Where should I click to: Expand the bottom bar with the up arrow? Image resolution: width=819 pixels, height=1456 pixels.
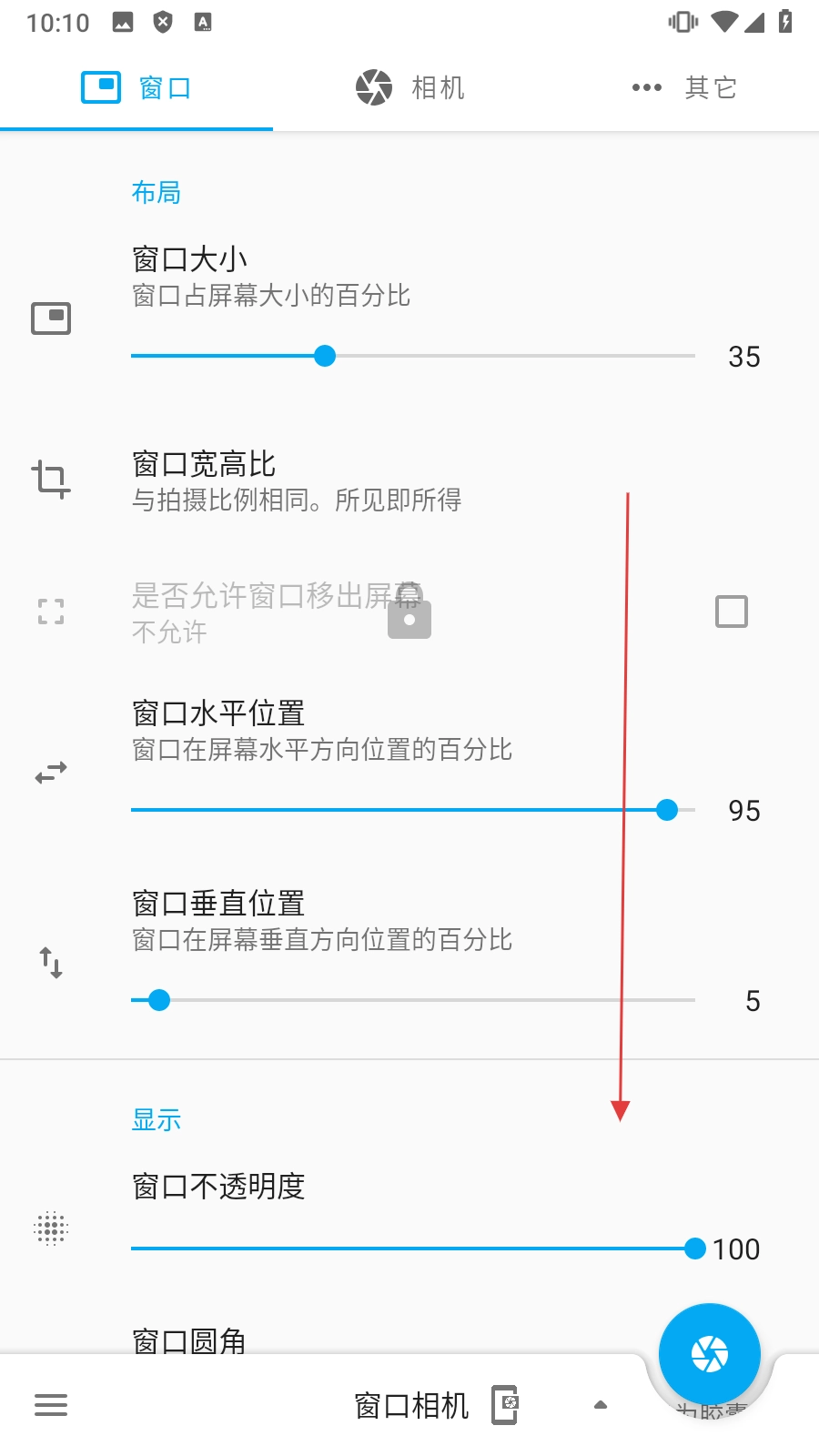pos(599,1405)
